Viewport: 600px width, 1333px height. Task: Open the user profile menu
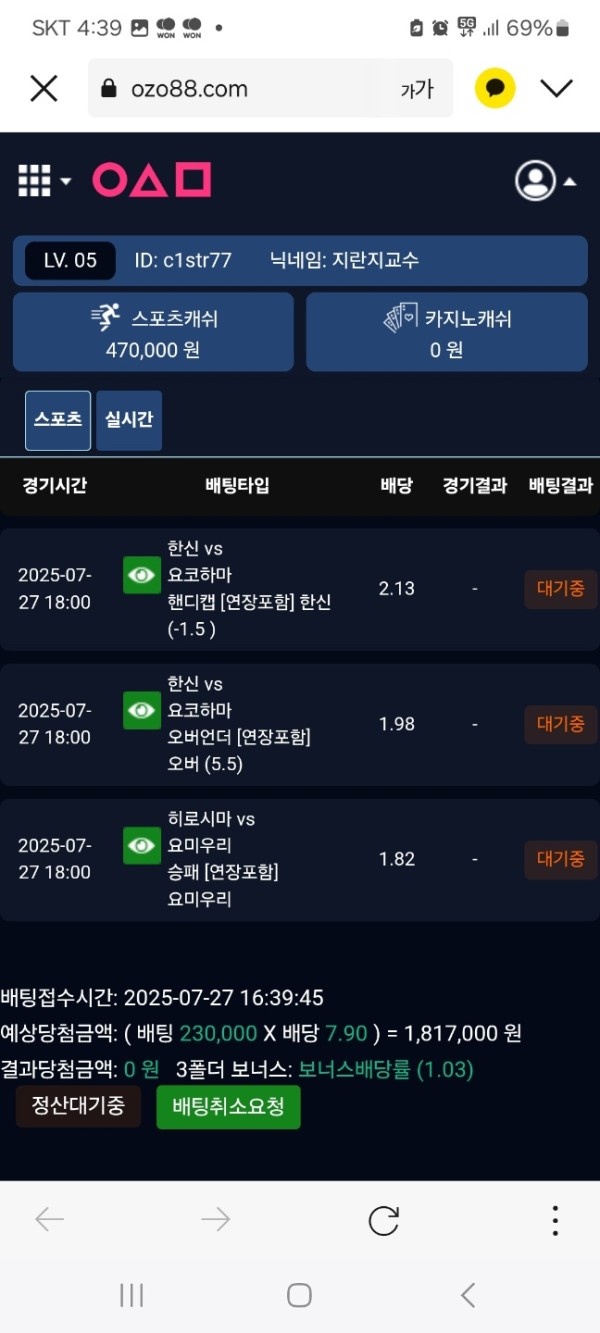(x=545, y=181)
